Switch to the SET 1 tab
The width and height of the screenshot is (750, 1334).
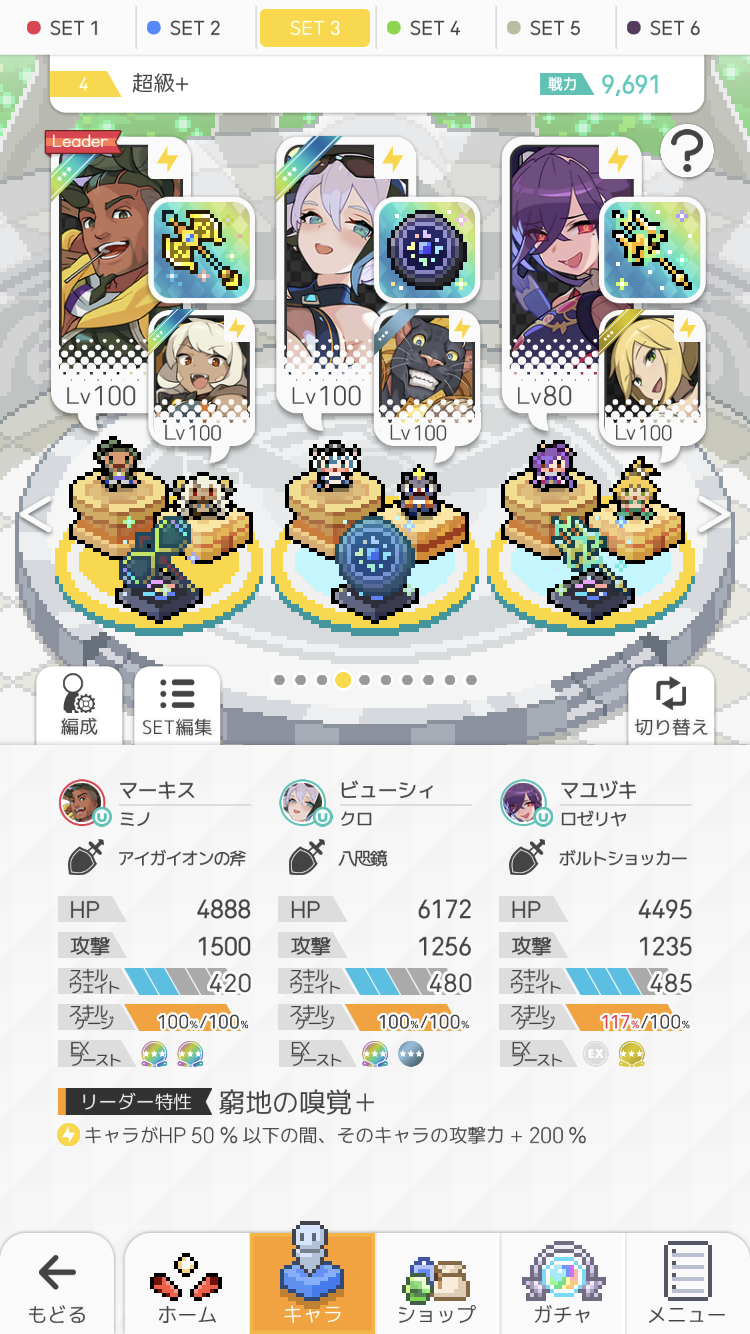point(66,28)
